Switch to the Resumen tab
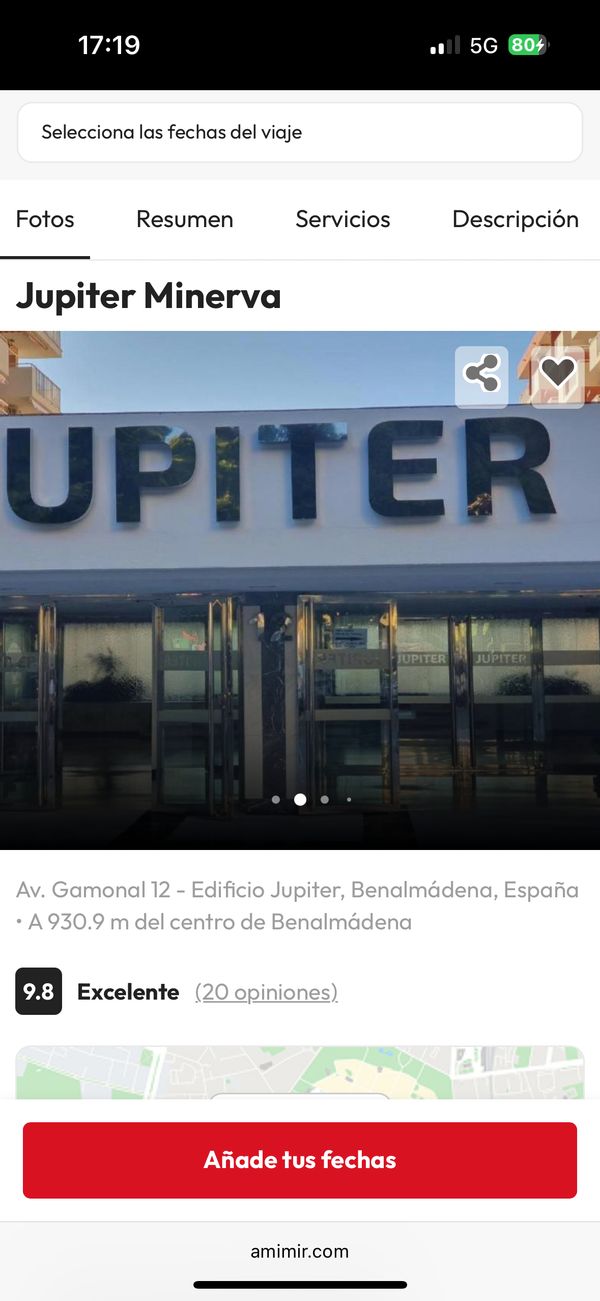The image size is (600, 1301). coord(185,219)
